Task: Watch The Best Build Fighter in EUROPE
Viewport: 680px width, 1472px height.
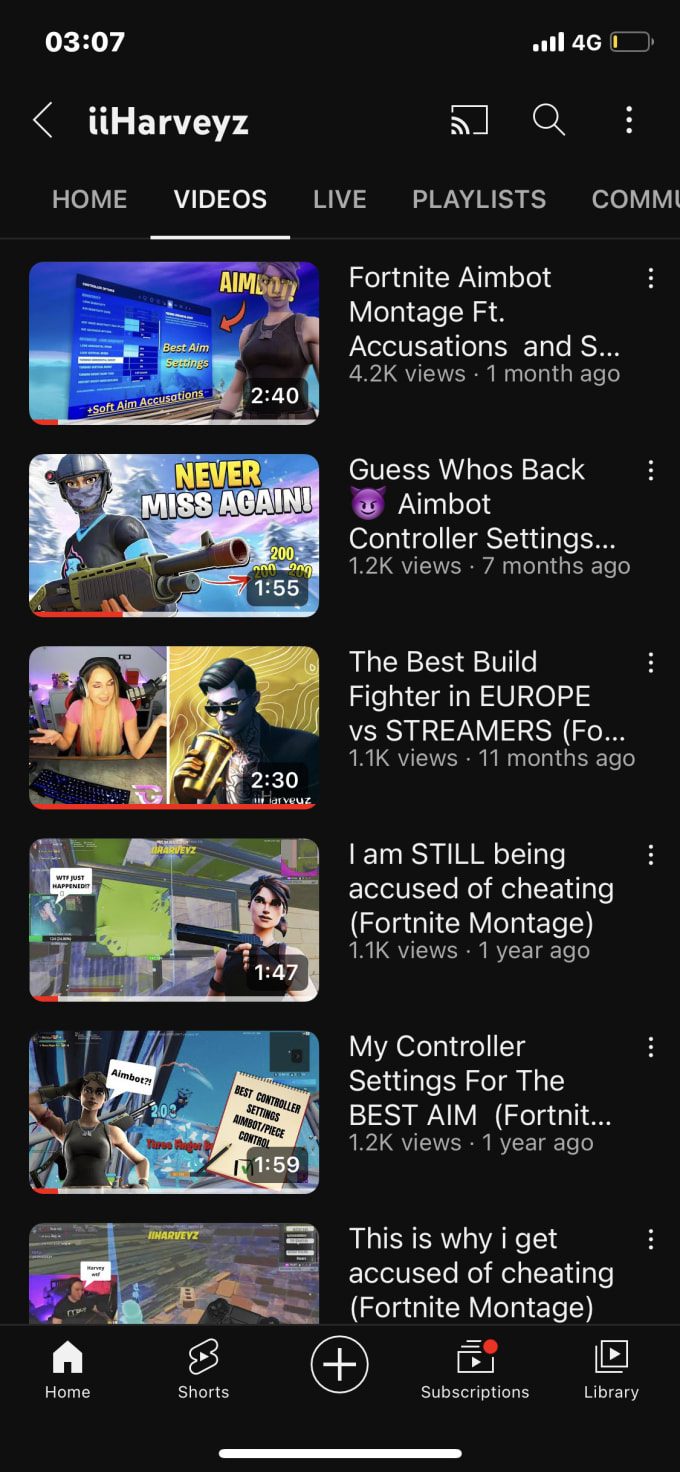Action: 174,727
